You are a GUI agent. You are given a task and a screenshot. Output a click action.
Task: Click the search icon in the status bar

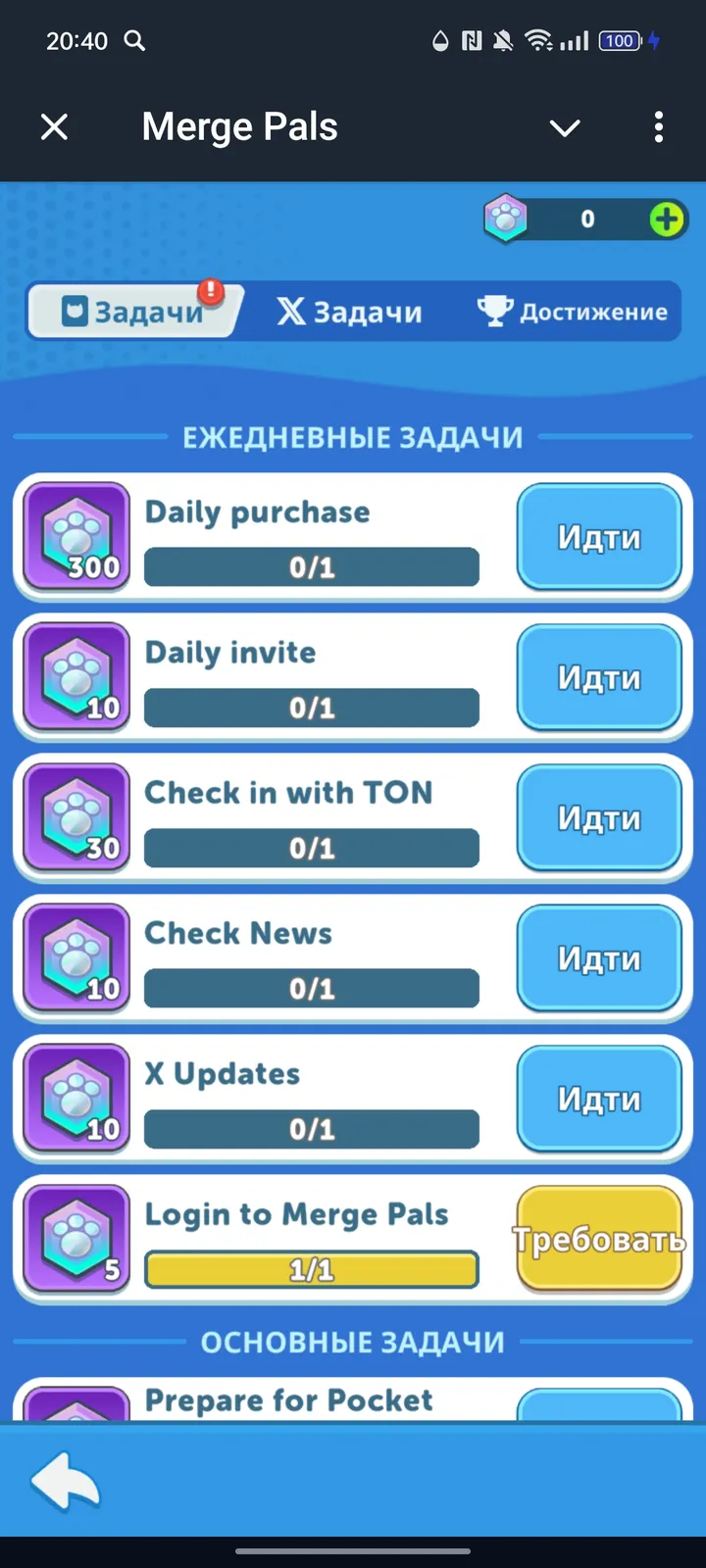(134, 41)
